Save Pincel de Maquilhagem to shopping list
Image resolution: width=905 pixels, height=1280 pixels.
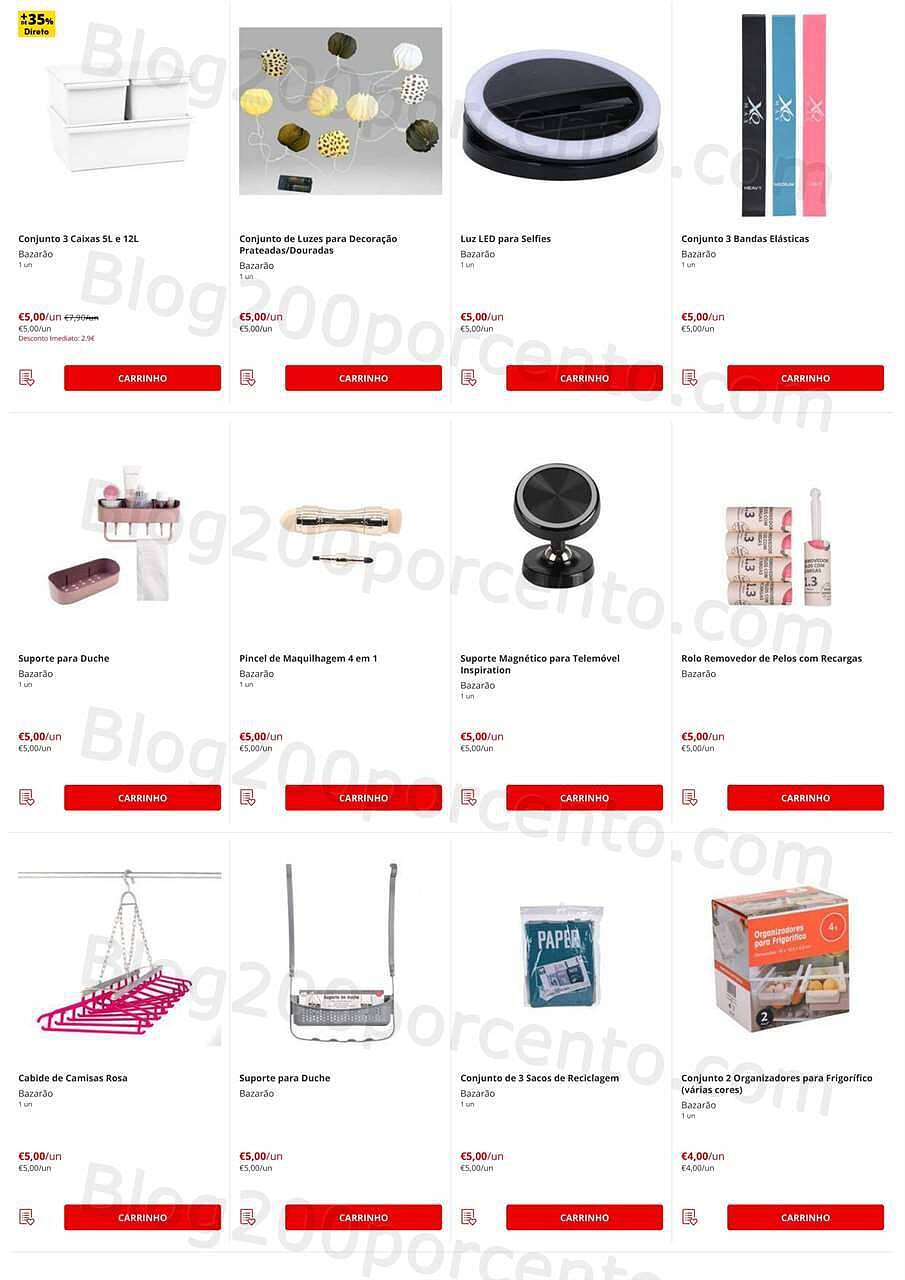coord(247,798)
